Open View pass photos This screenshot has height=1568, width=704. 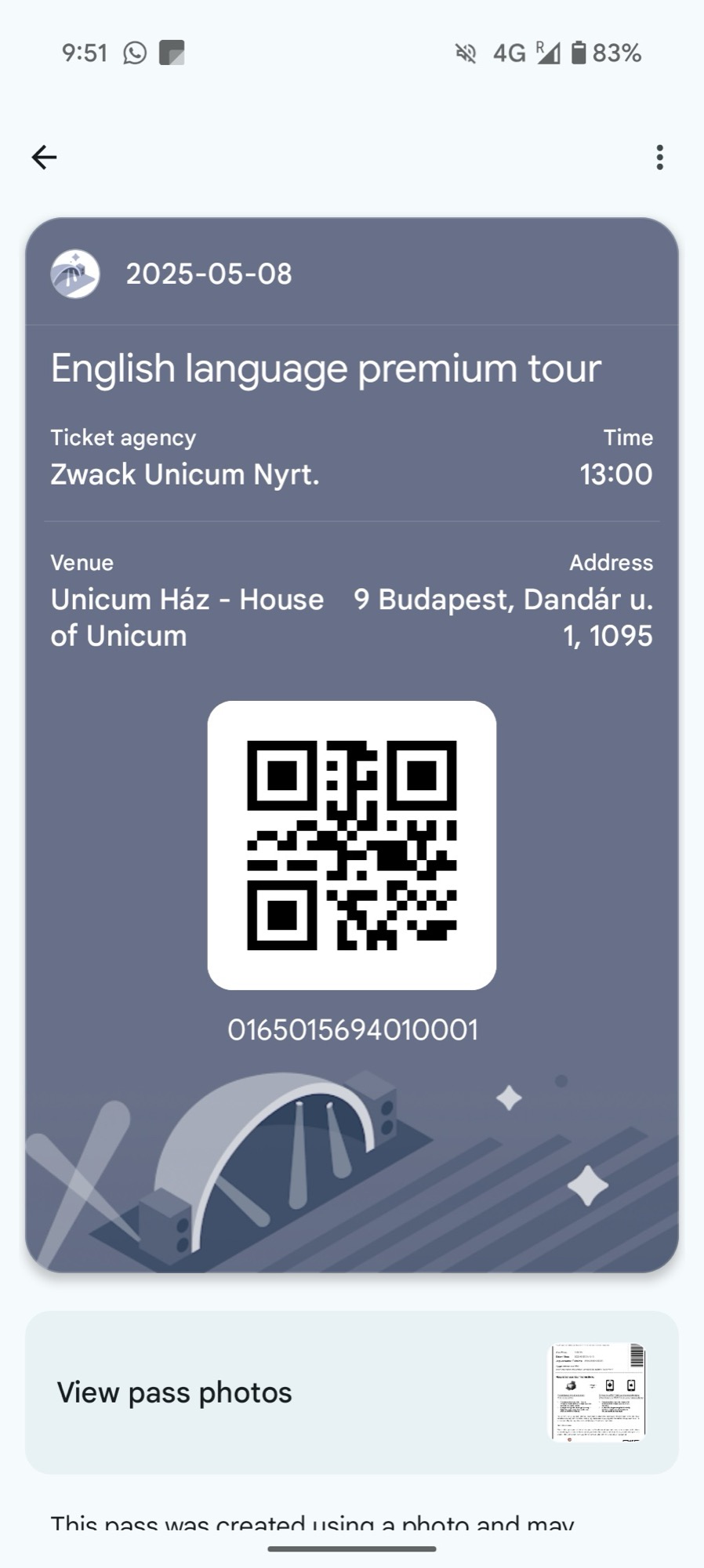(x=351, y=1392)
